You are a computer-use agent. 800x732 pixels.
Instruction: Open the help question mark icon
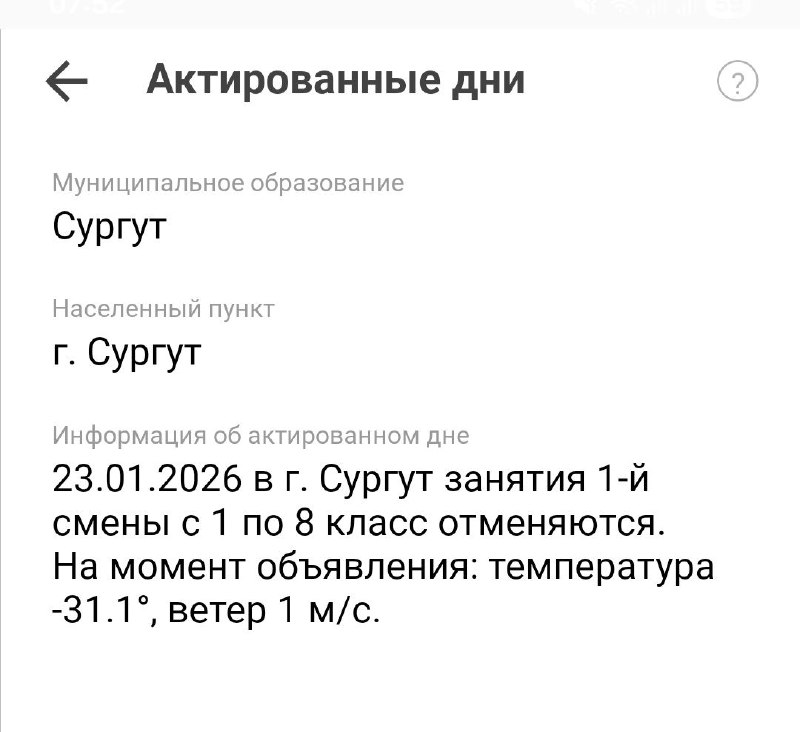tap(738, 83)
